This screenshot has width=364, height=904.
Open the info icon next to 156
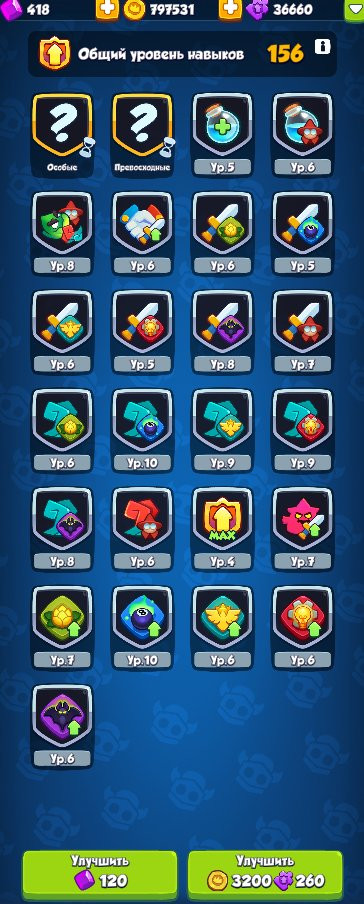pos(322,47)
